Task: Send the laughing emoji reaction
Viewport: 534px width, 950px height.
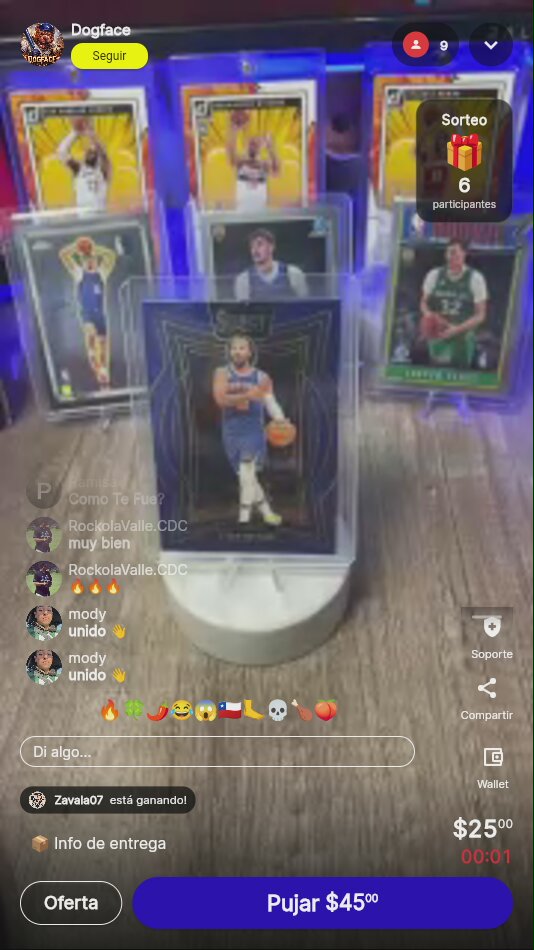Action: tap(181, 709)
